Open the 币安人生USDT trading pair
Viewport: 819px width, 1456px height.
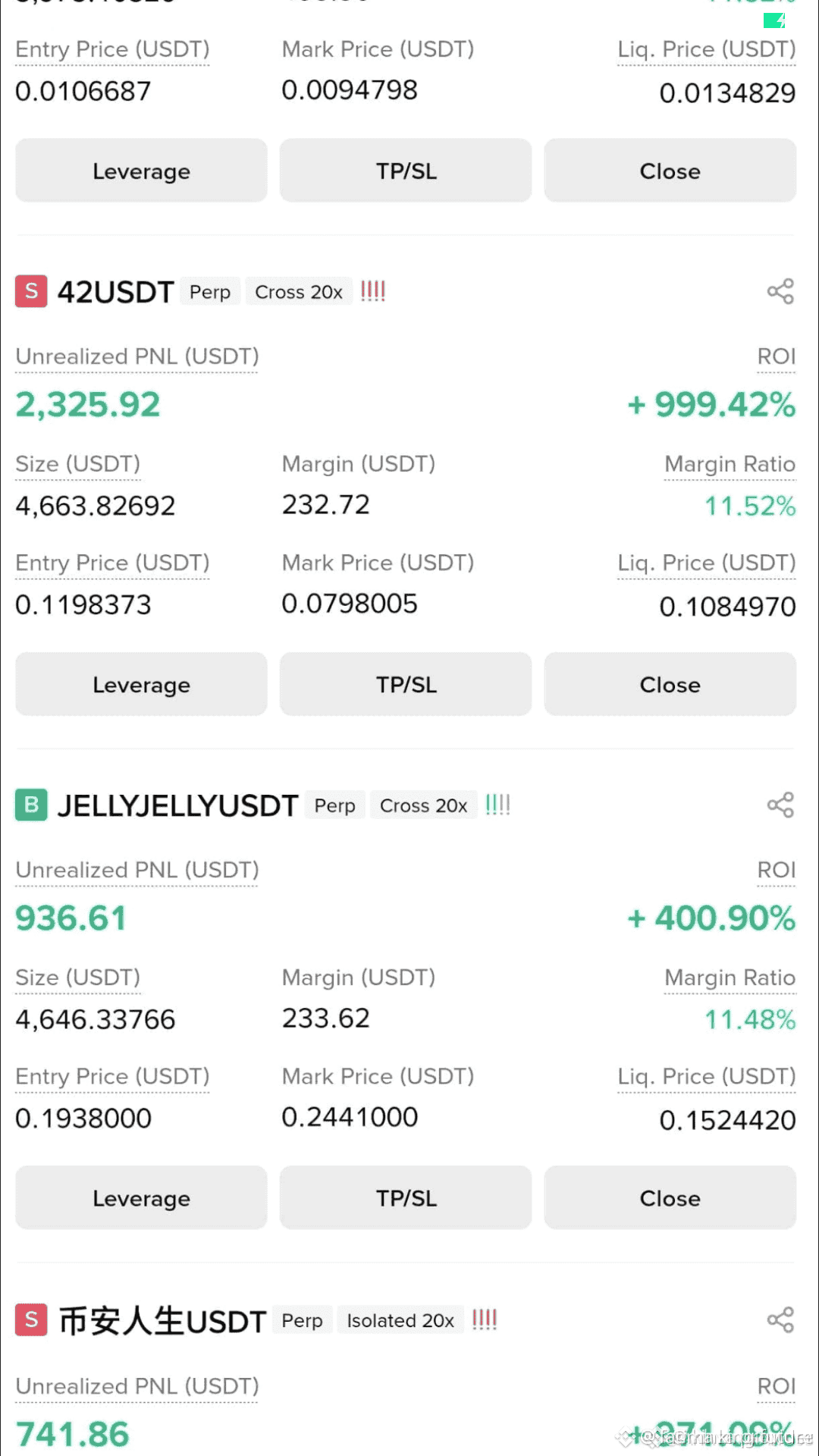click(162, 1321)
